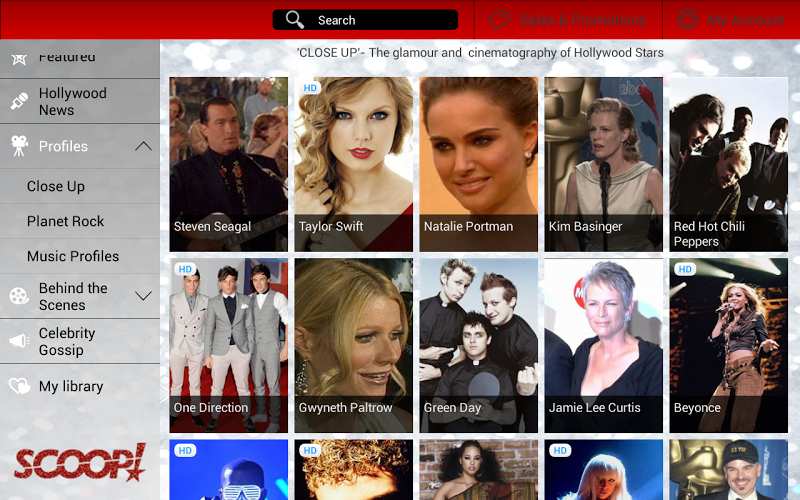
Task: Open Music Profiles submenu
Action: [x=73, y=256]
